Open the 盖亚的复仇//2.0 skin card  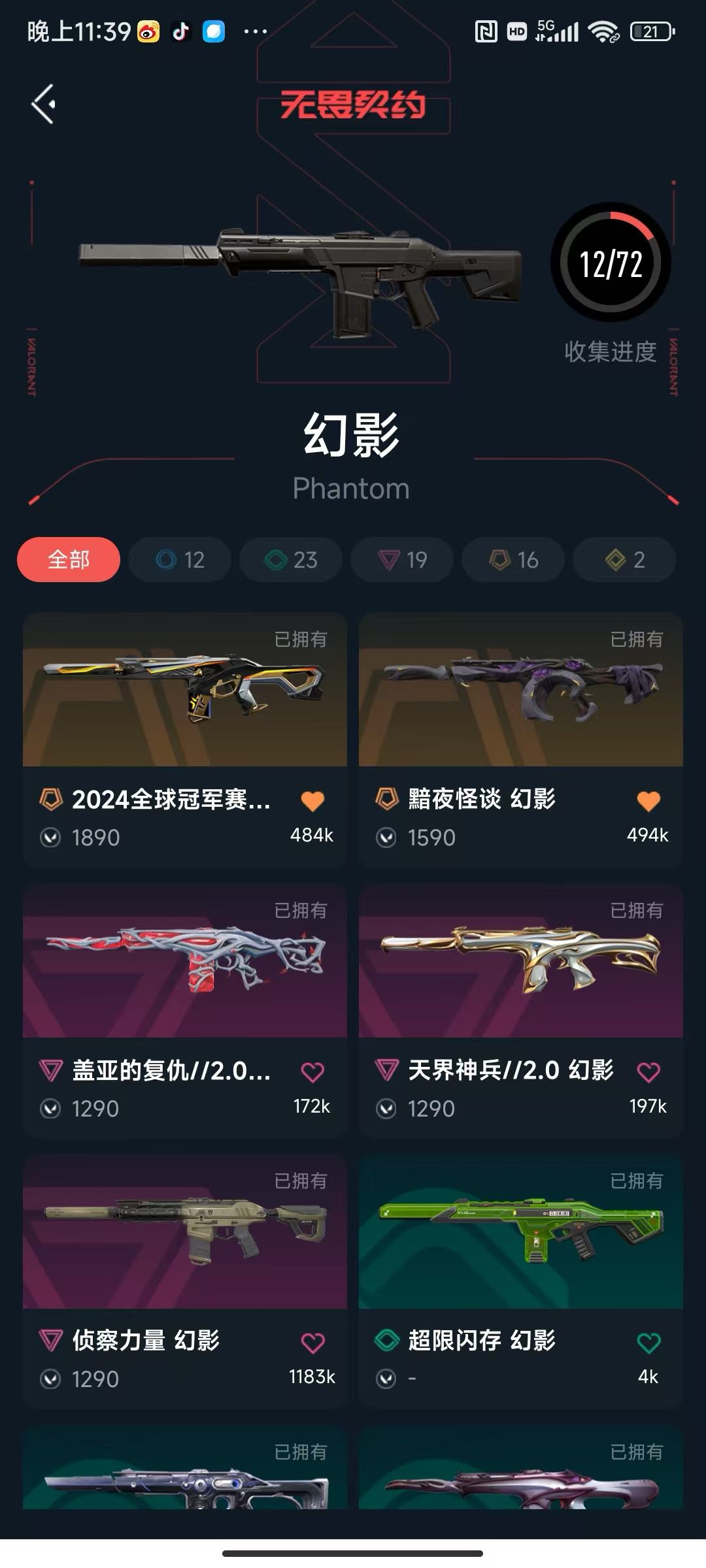pyautogui.click(x=185, y=962)
